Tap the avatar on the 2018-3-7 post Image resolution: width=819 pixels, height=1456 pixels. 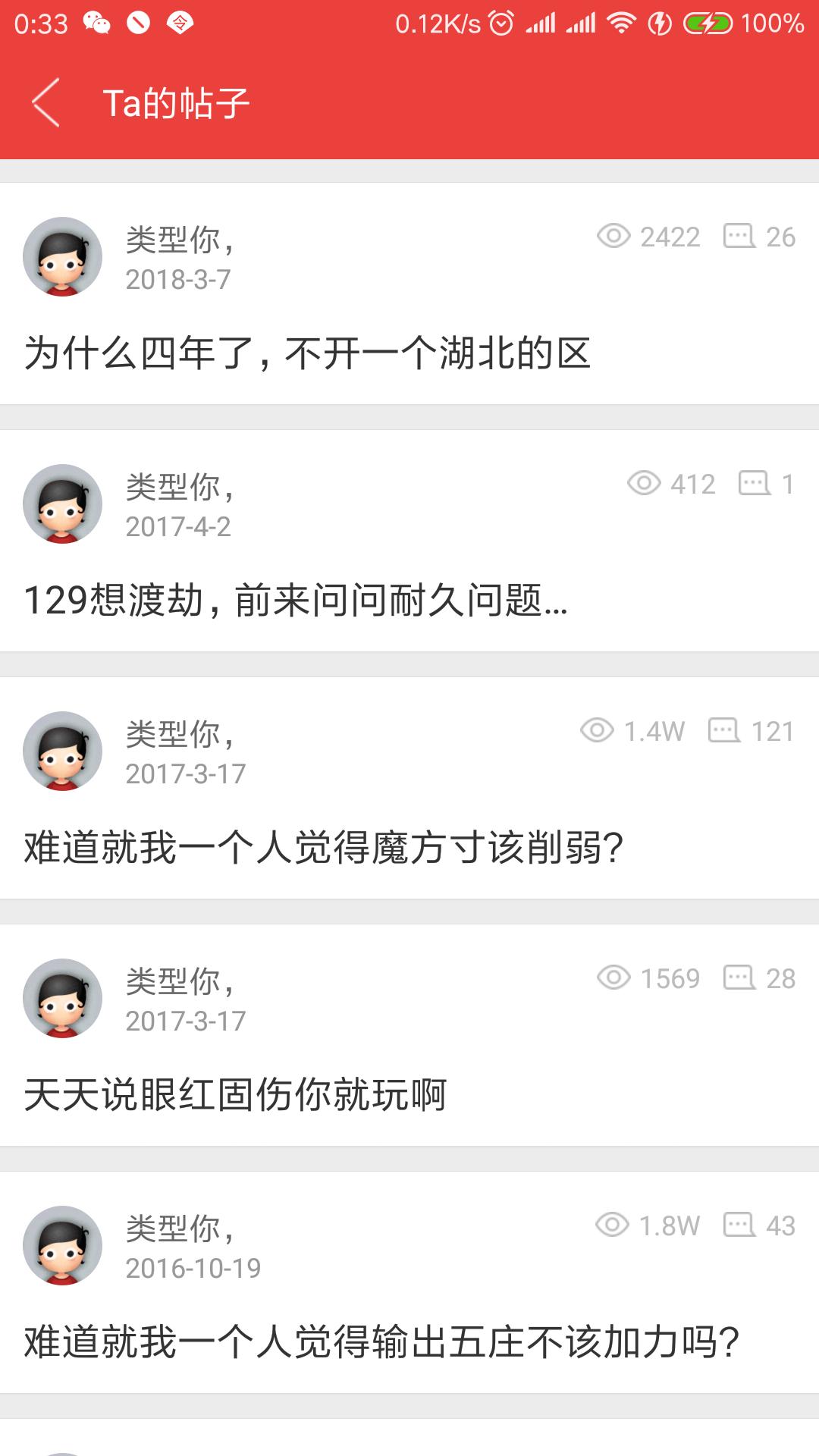pyautogui.click(x=62, y=257)
